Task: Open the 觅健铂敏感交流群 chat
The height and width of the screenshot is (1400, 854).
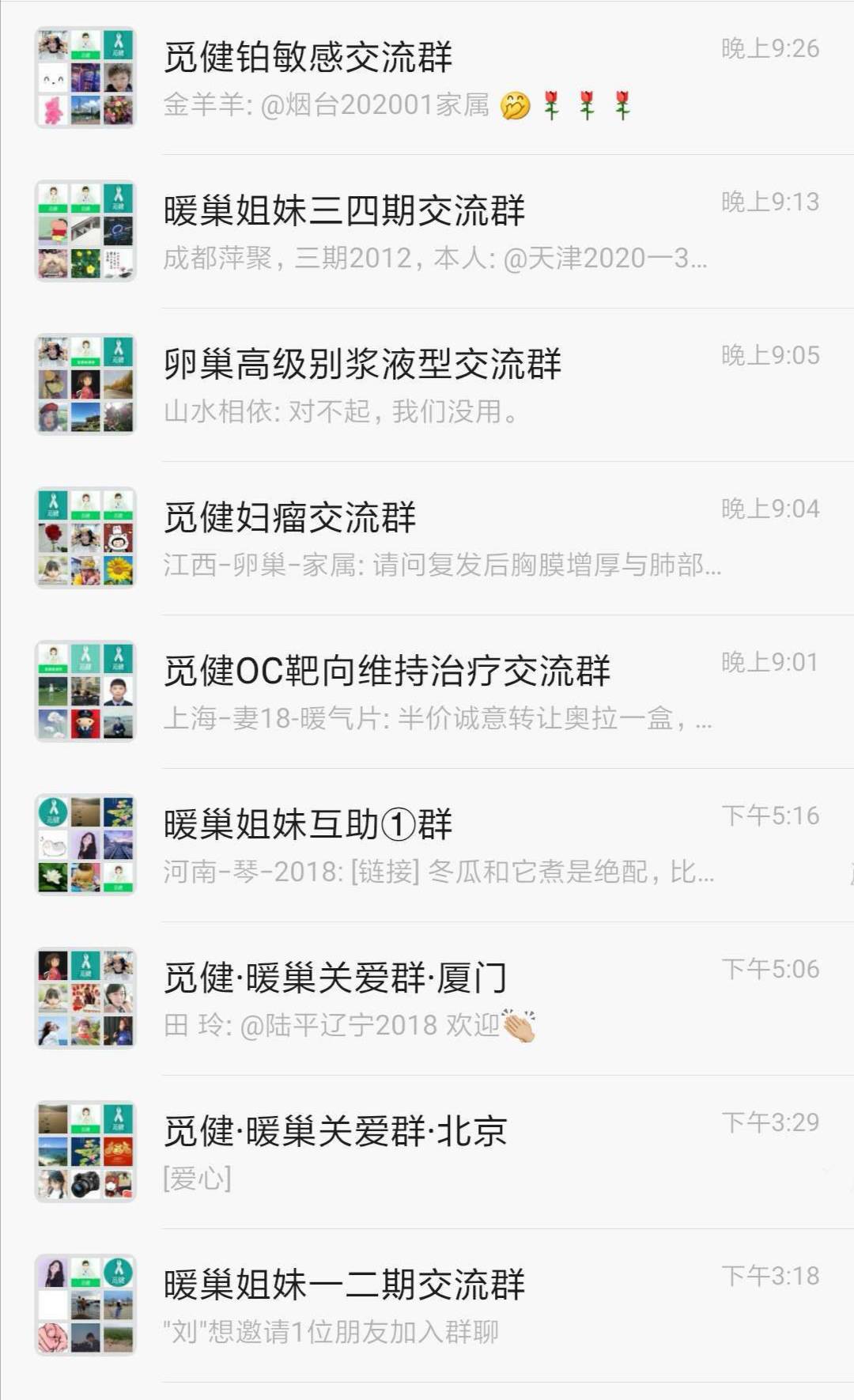Action: click(427, 78)
